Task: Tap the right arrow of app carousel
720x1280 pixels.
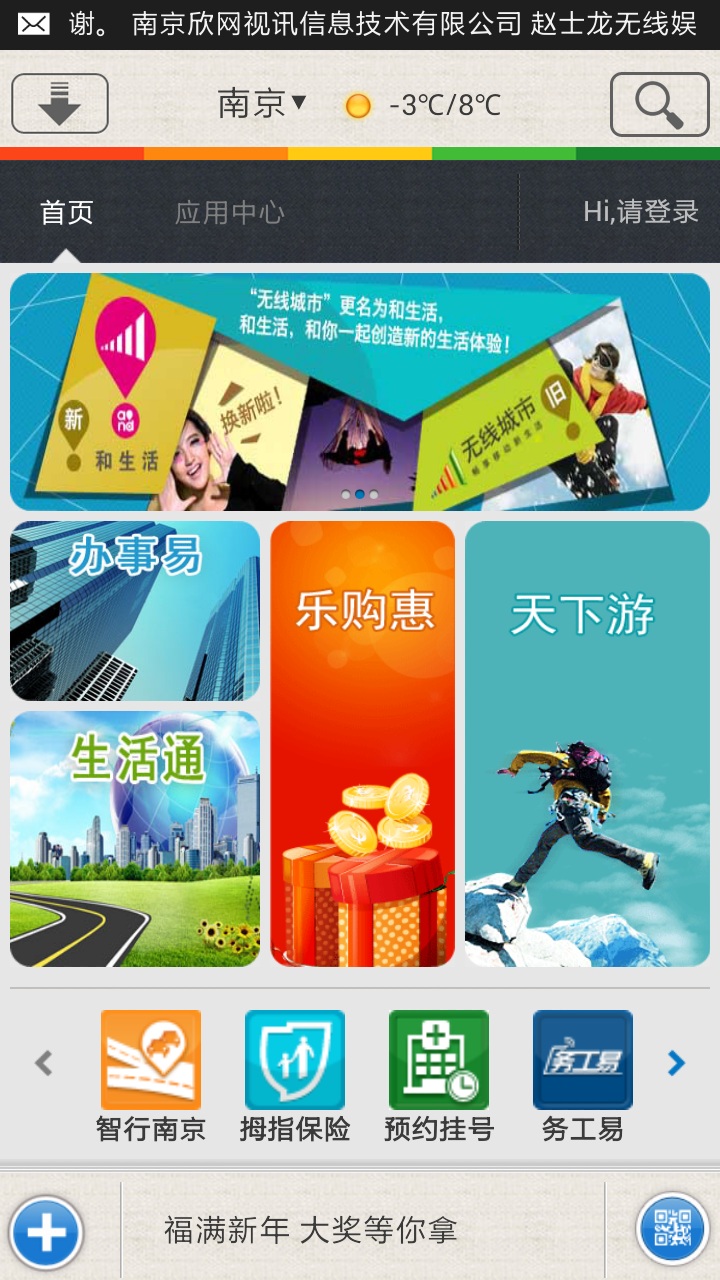Action: click(677, 1063)
